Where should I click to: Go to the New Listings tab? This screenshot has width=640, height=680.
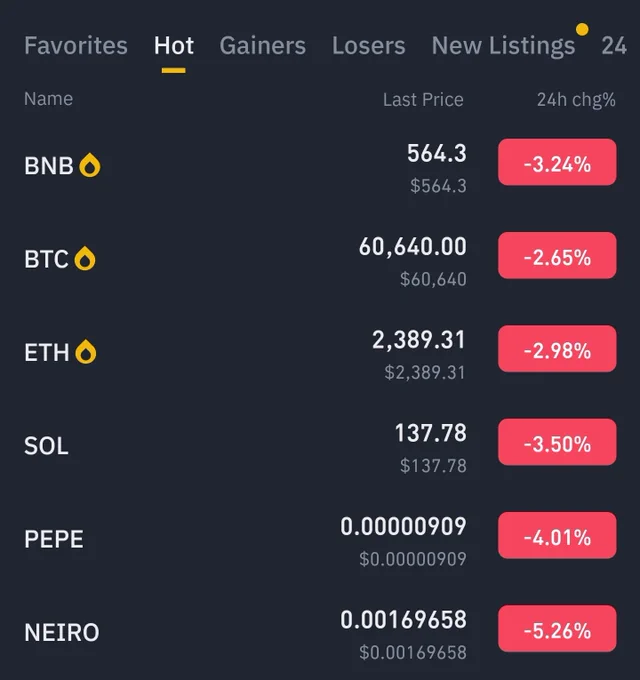(503, 46)
